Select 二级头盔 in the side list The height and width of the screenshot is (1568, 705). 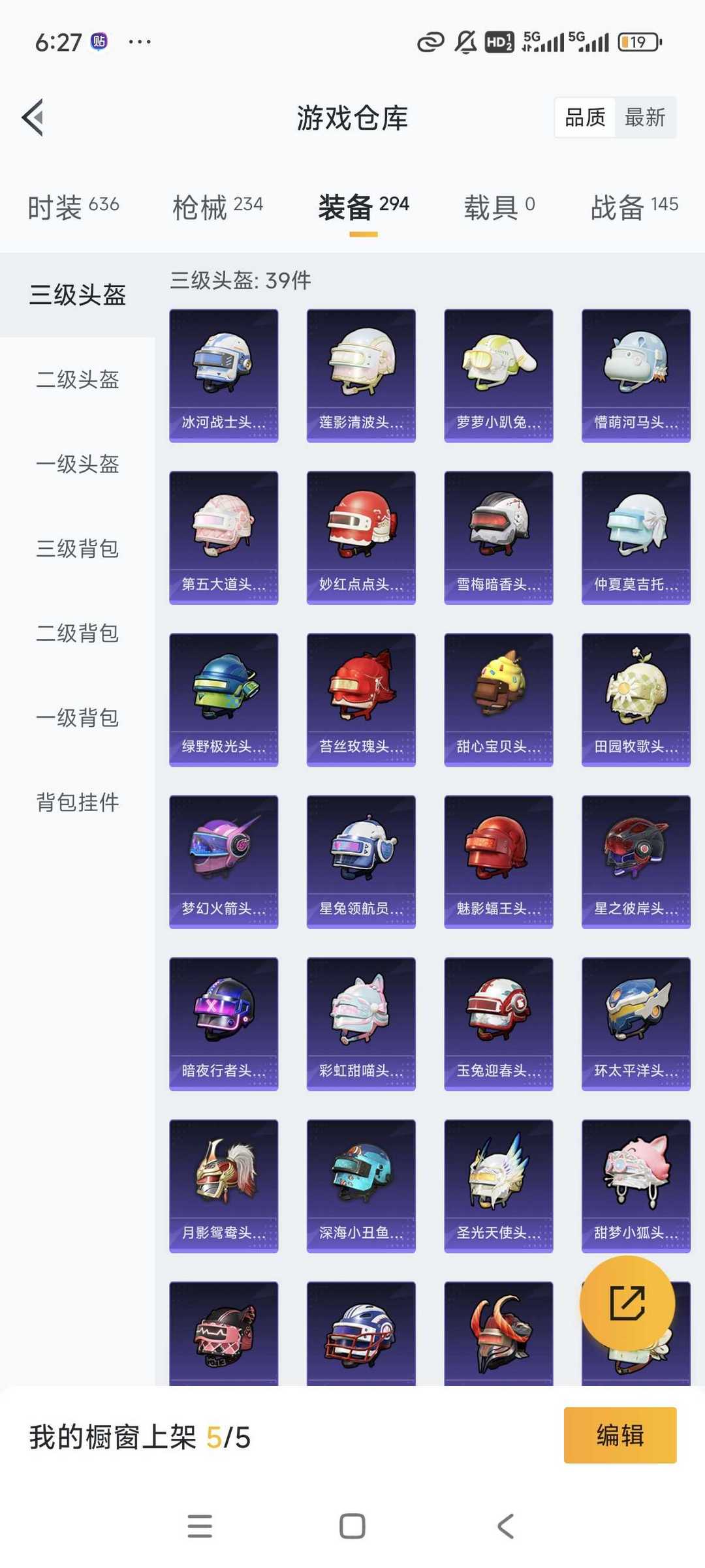78,379
